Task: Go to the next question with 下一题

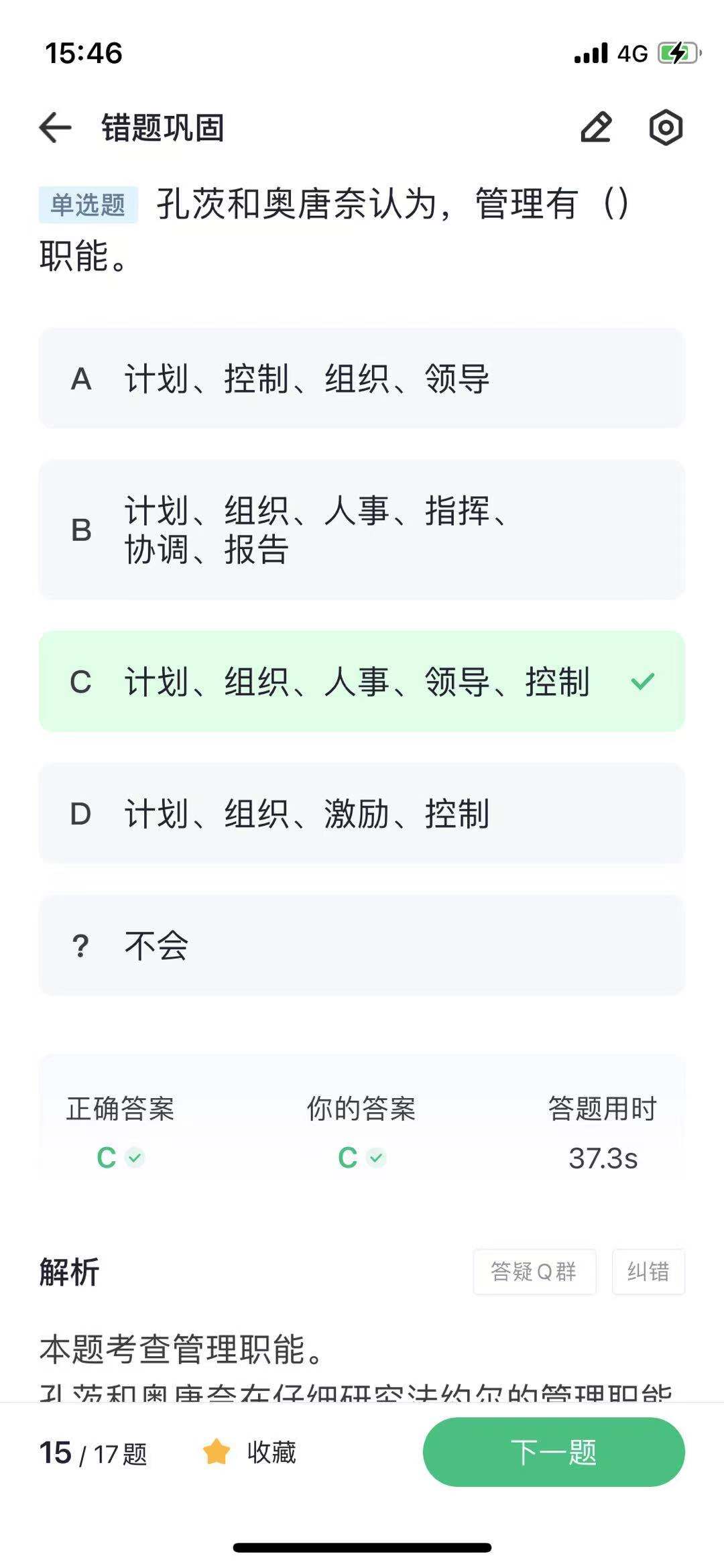Action: pyautogui.click(x=554, y=1452)
